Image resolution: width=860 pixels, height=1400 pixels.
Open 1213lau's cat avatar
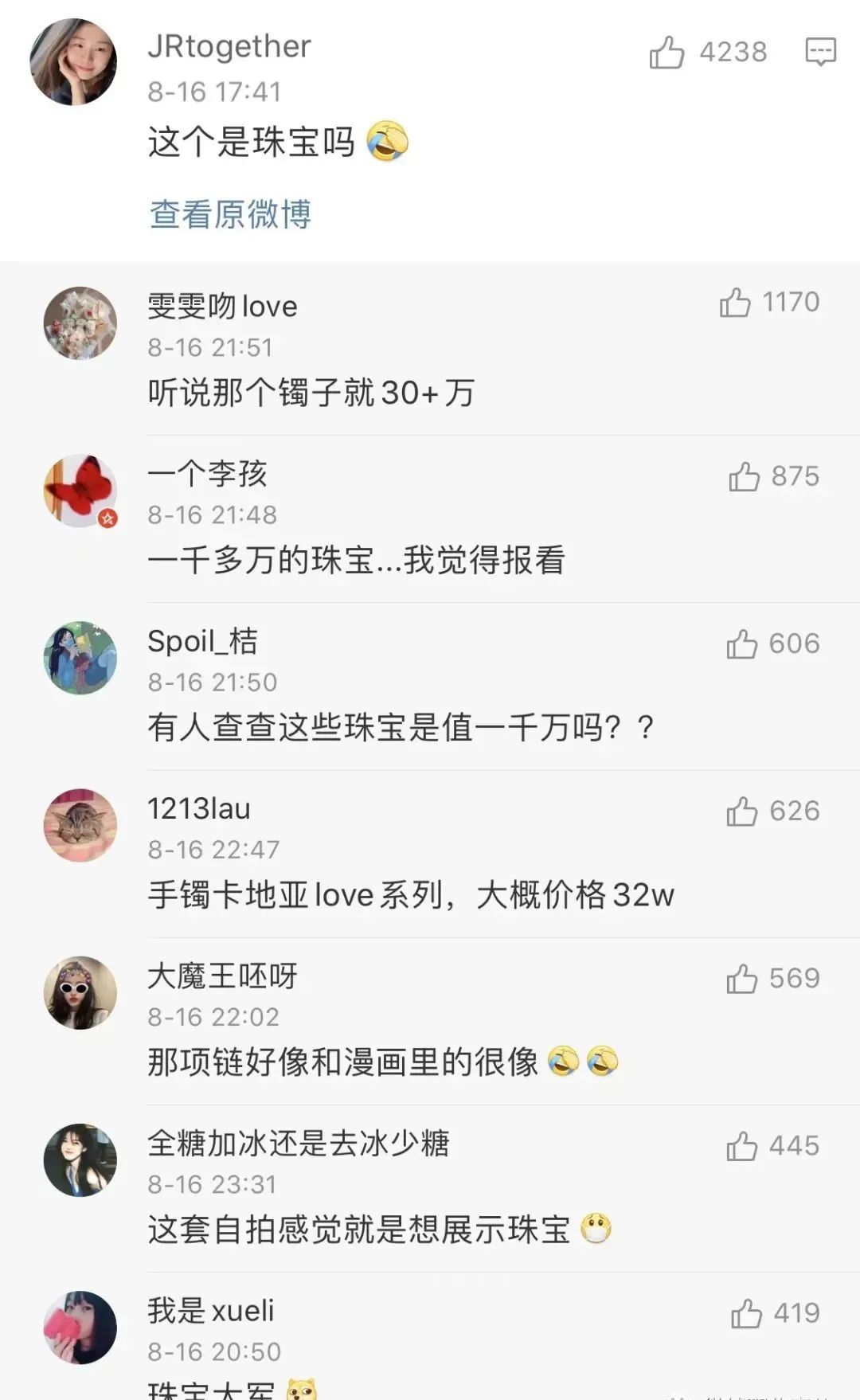80,825
